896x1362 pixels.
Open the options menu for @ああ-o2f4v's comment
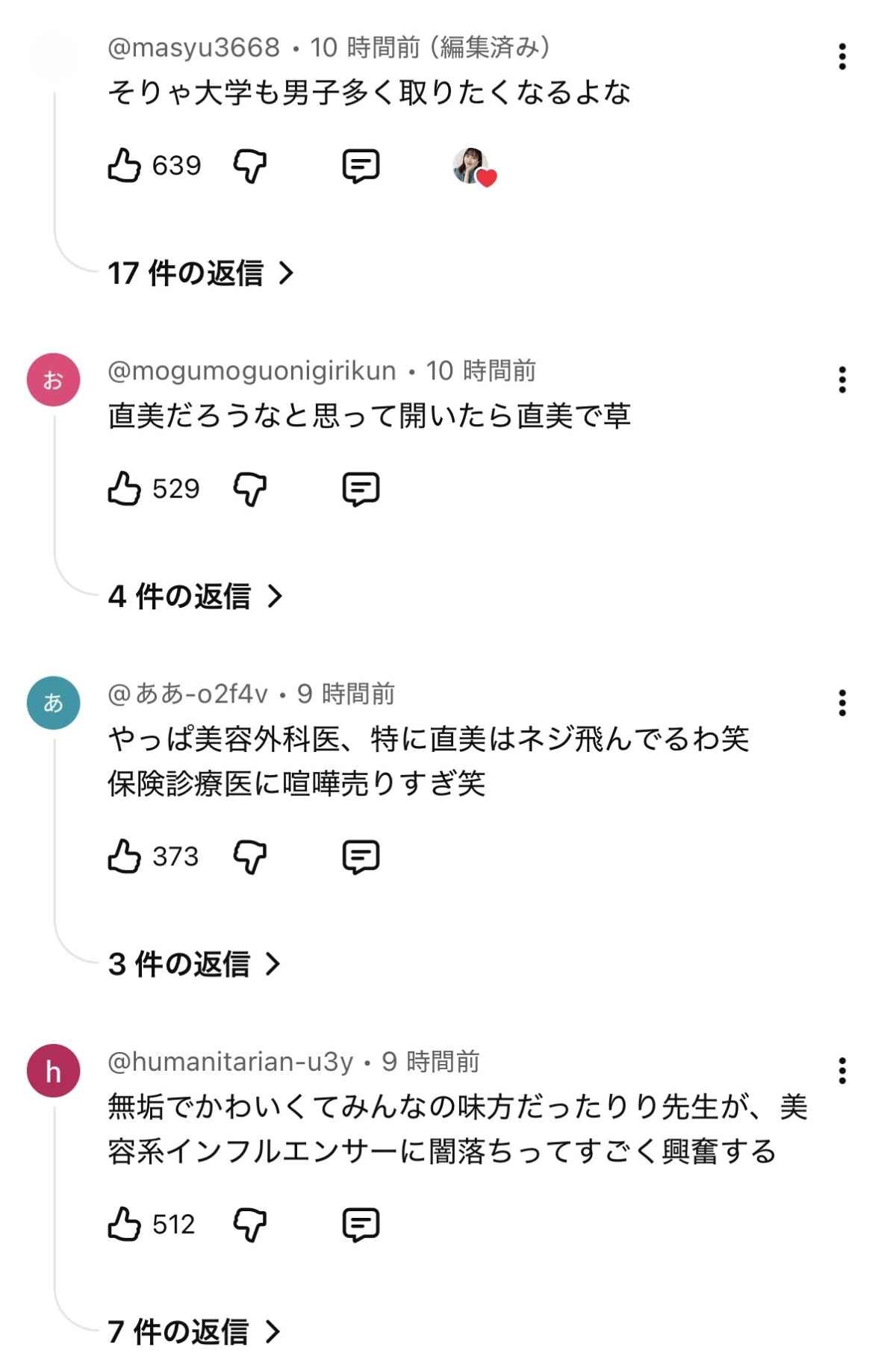842,703
